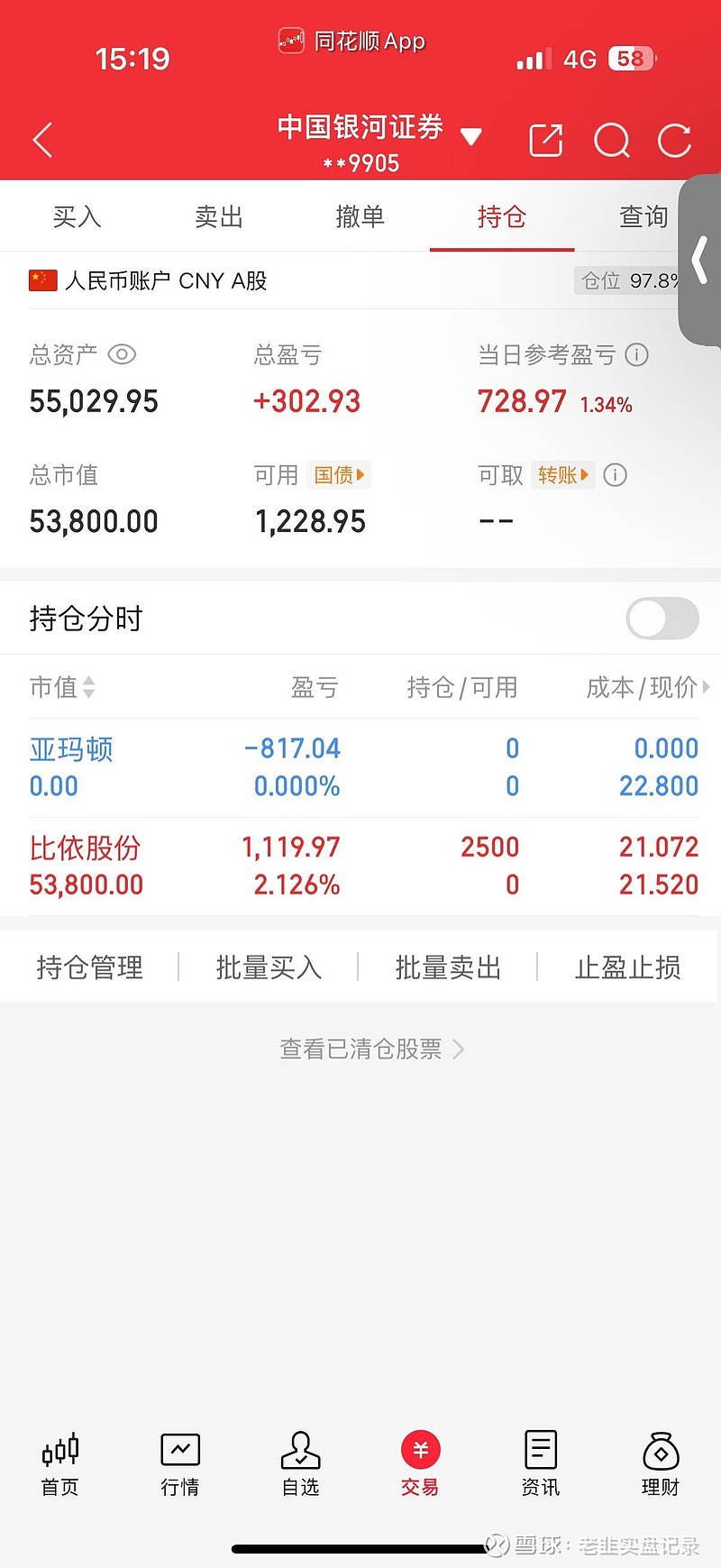Open the 中国银河证券 account dropdown

tap(470, 137)
